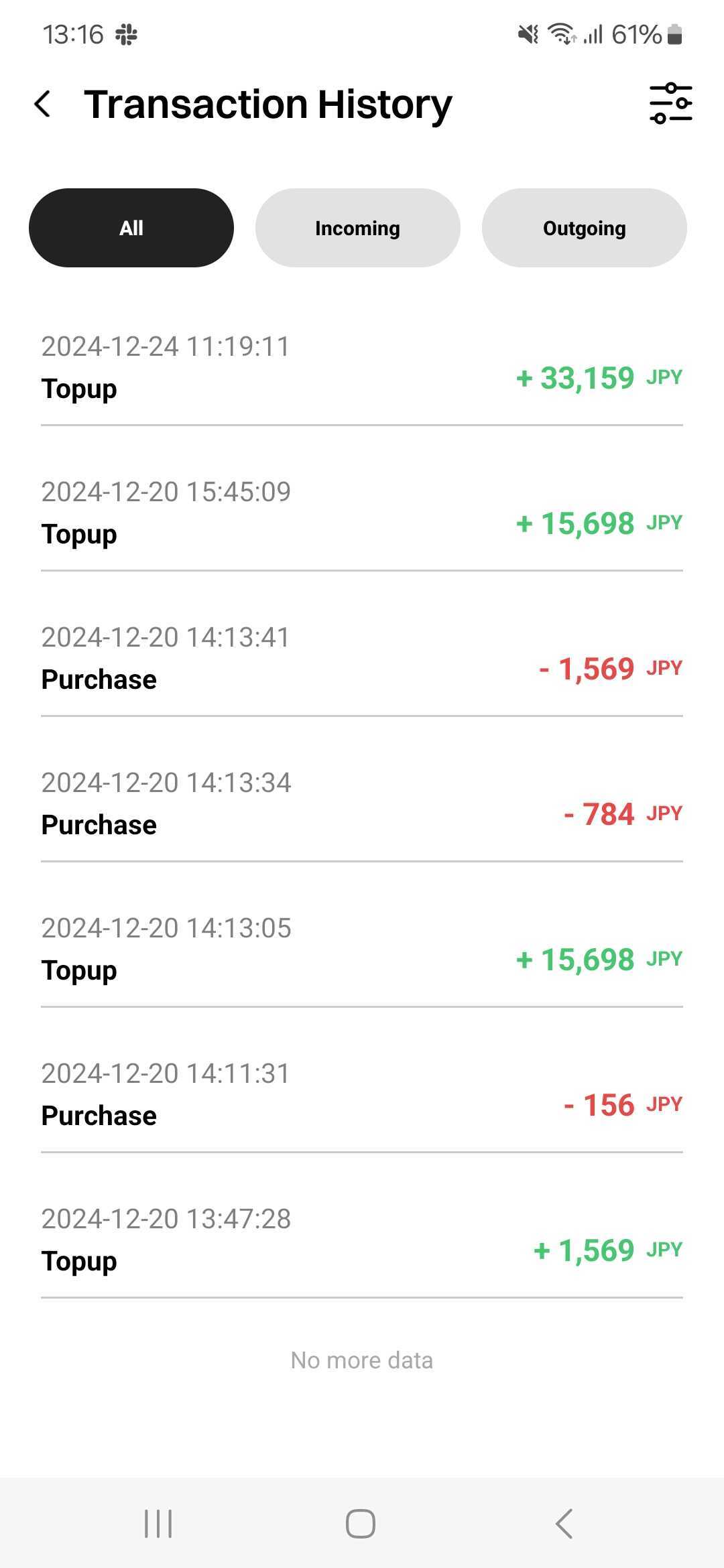724x1568 pixels.
Task: Go back from Transaction History
Action: (x=43, y=105)
